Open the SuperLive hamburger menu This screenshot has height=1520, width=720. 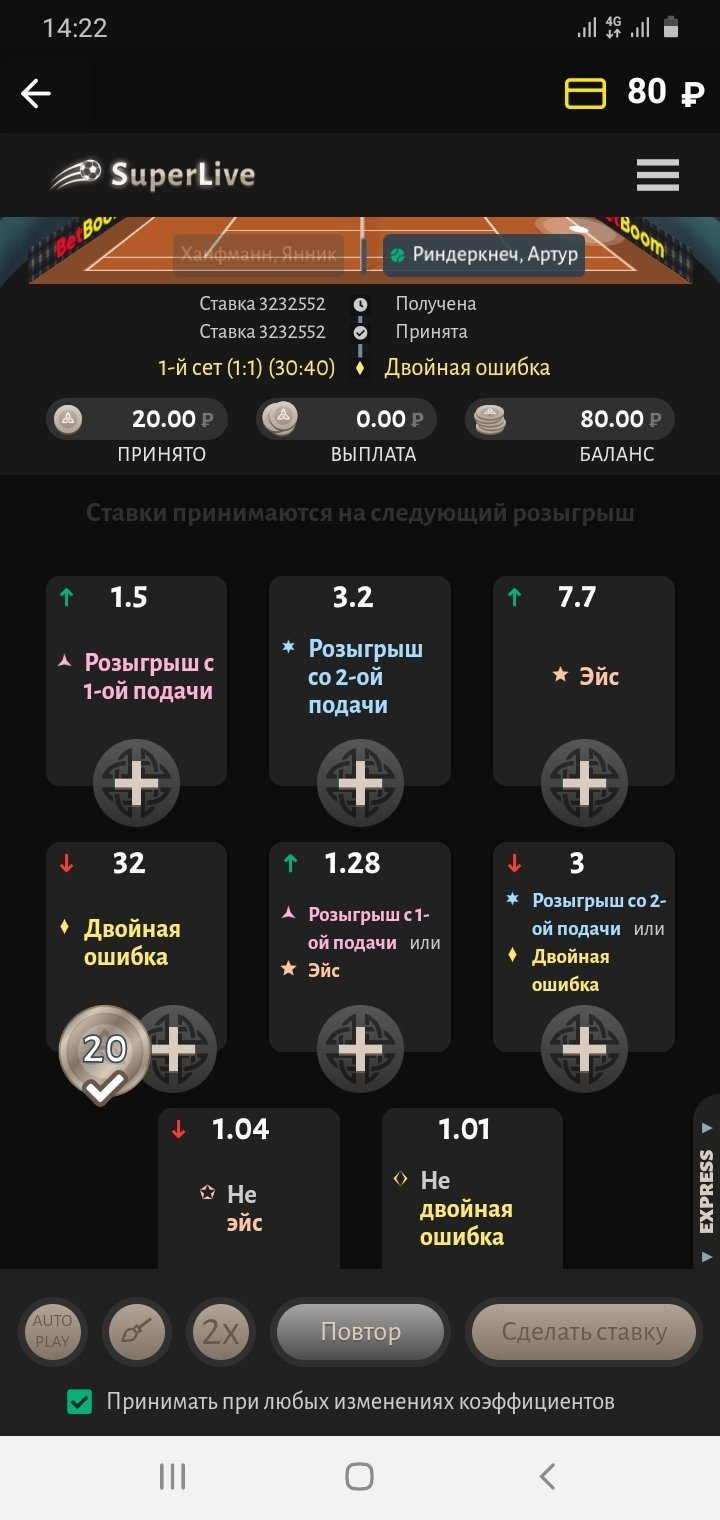[657, 175]
